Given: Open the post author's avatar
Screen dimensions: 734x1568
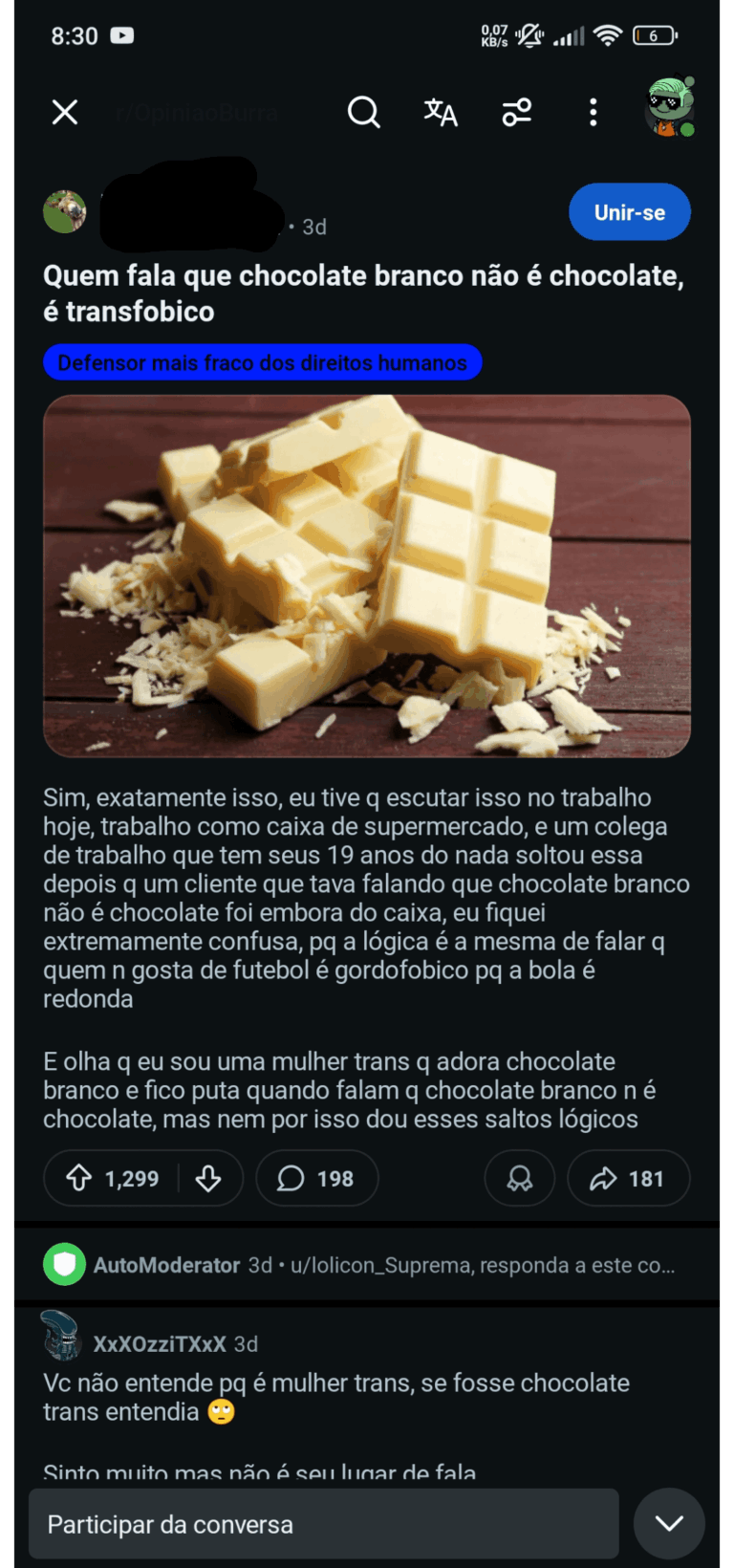Looking at the screenshot, I should point(65,212).
